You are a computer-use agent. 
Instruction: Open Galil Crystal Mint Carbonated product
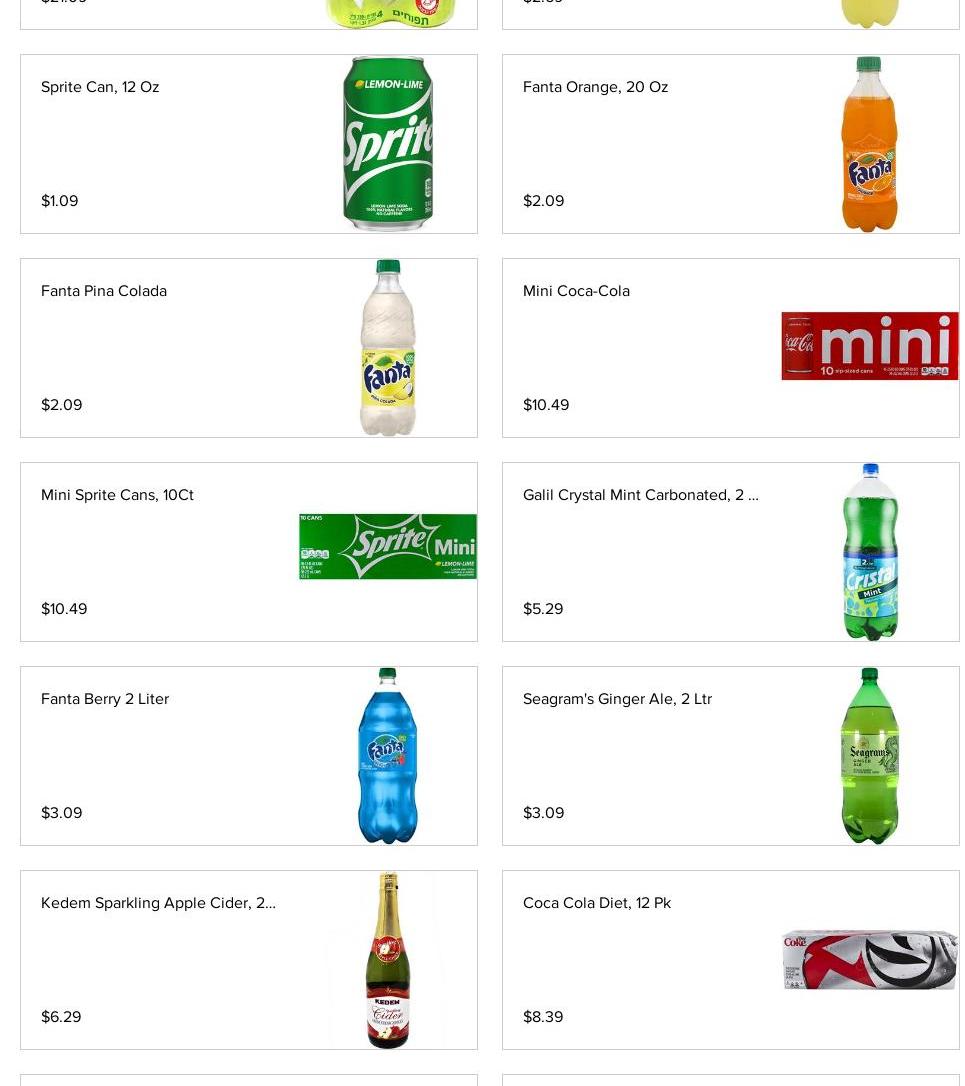[730, 552]
